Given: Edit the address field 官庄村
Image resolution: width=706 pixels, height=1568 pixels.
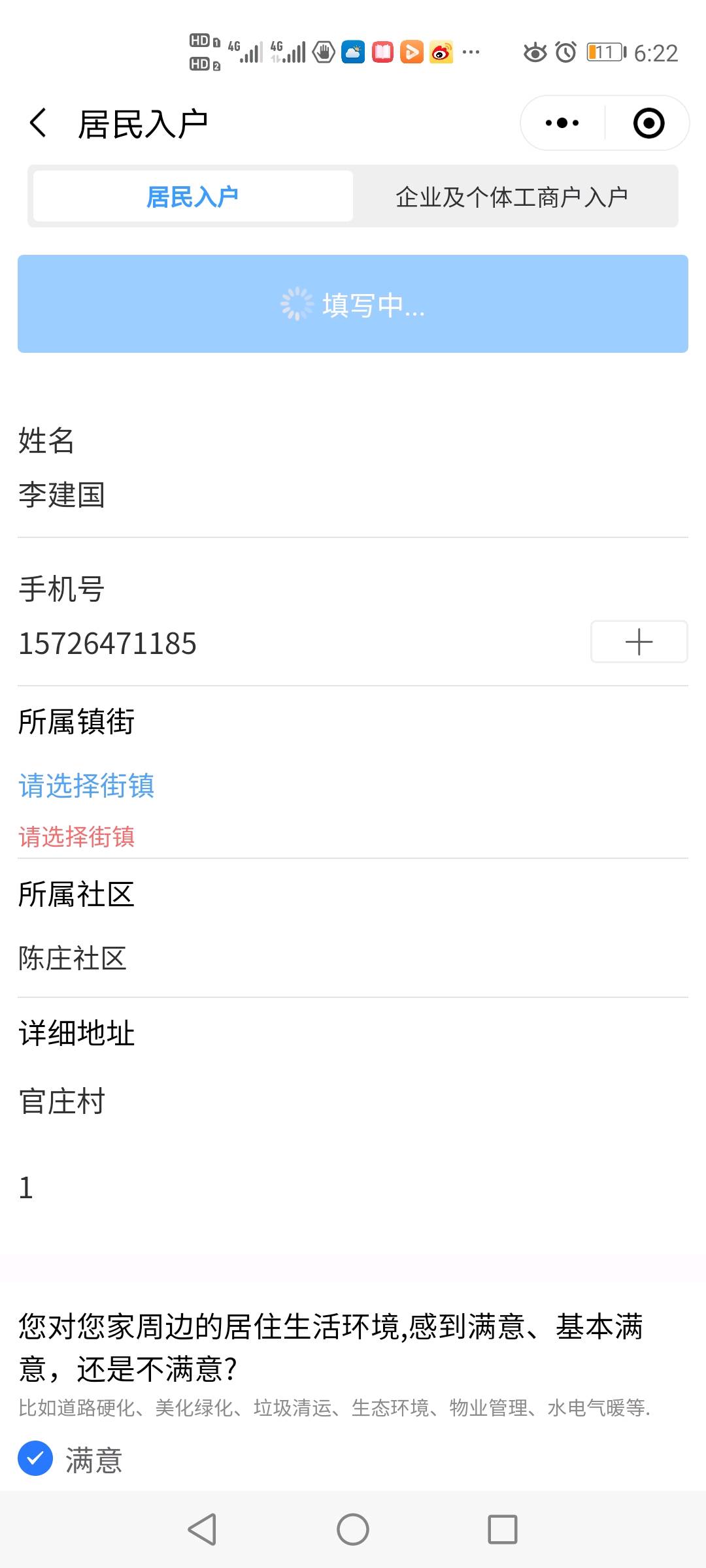Looking at the screenshot, I should point(353,1102).
